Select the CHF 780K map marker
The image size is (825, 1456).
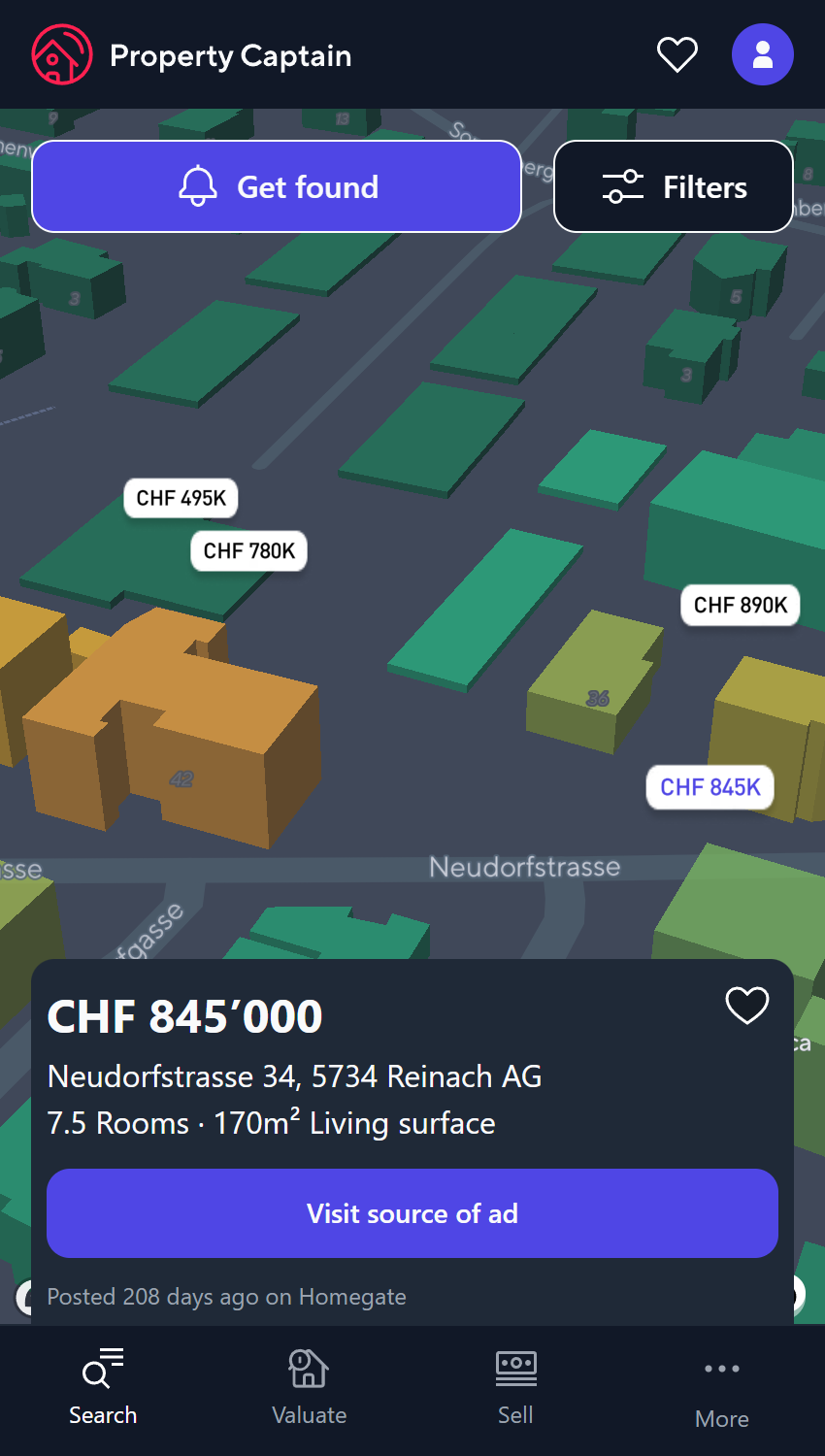coord(248,550)
